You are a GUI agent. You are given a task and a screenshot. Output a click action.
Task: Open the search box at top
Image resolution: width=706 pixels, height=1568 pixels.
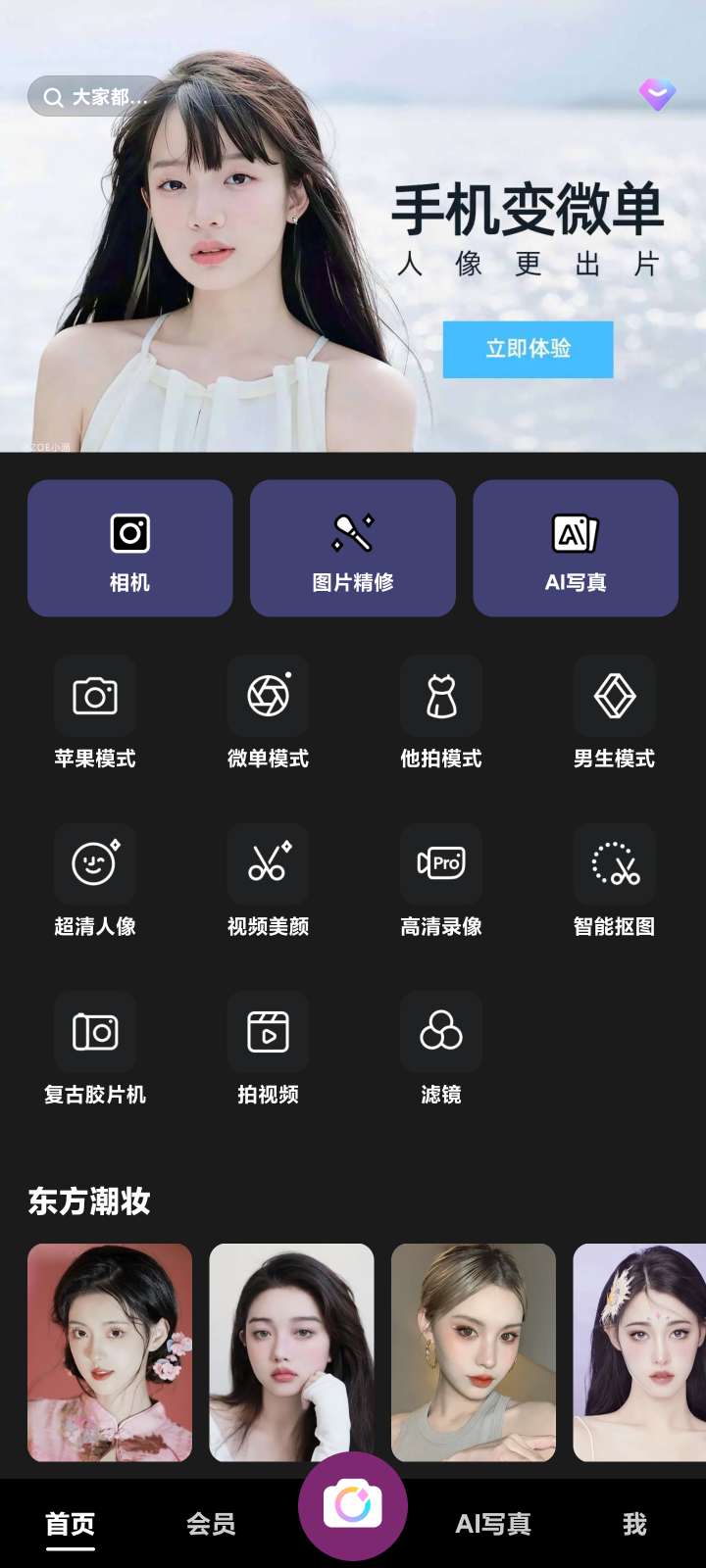[96, 96]
